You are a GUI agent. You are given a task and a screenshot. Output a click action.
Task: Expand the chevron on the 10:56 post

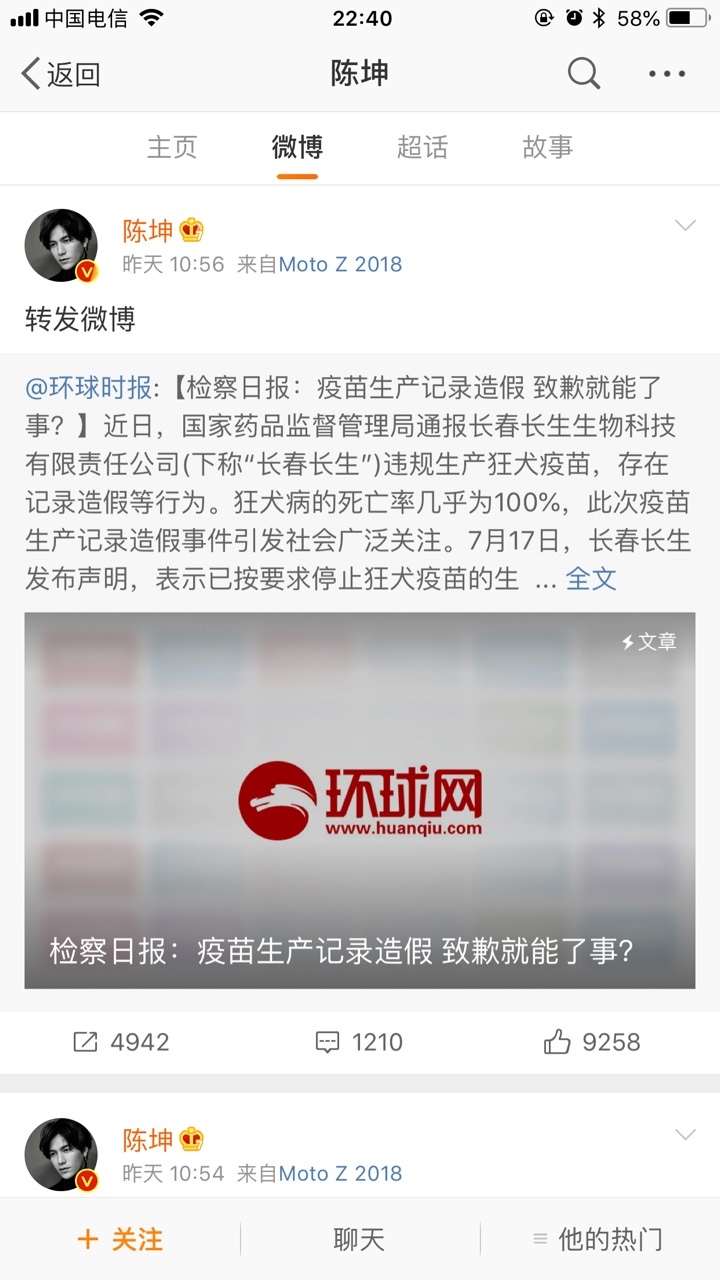[685, 226]
